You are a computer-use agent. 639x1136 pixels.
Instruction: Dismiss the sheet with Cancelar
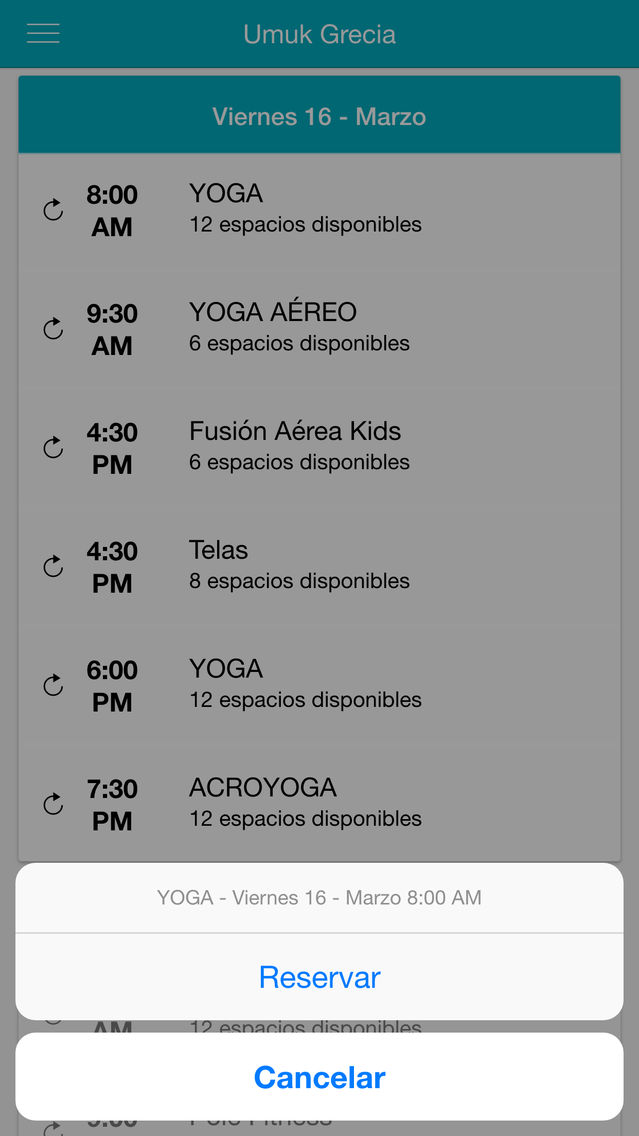[320, 1077]
